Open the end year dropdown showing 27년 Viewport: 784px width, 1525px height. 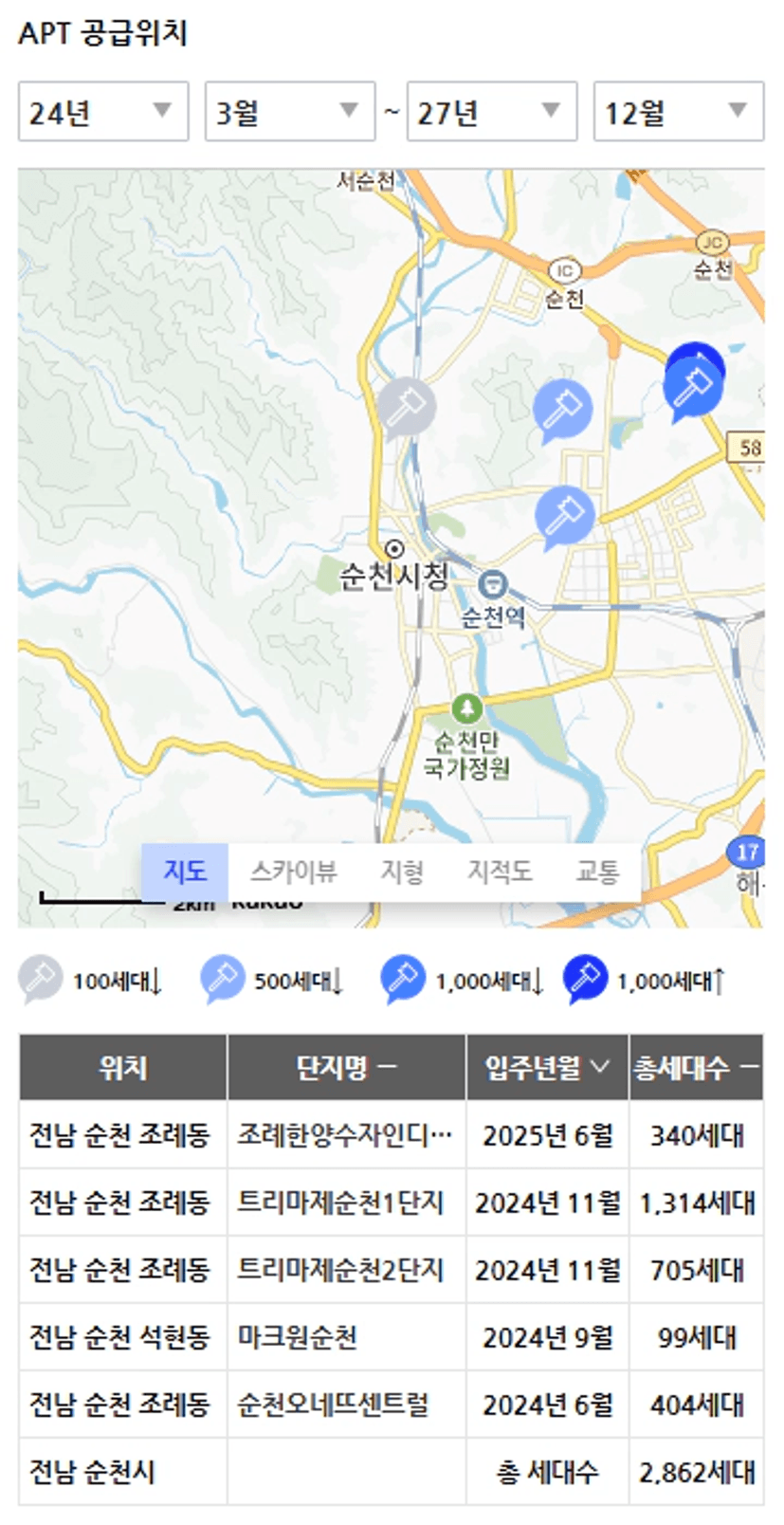[x=492, y=112]
